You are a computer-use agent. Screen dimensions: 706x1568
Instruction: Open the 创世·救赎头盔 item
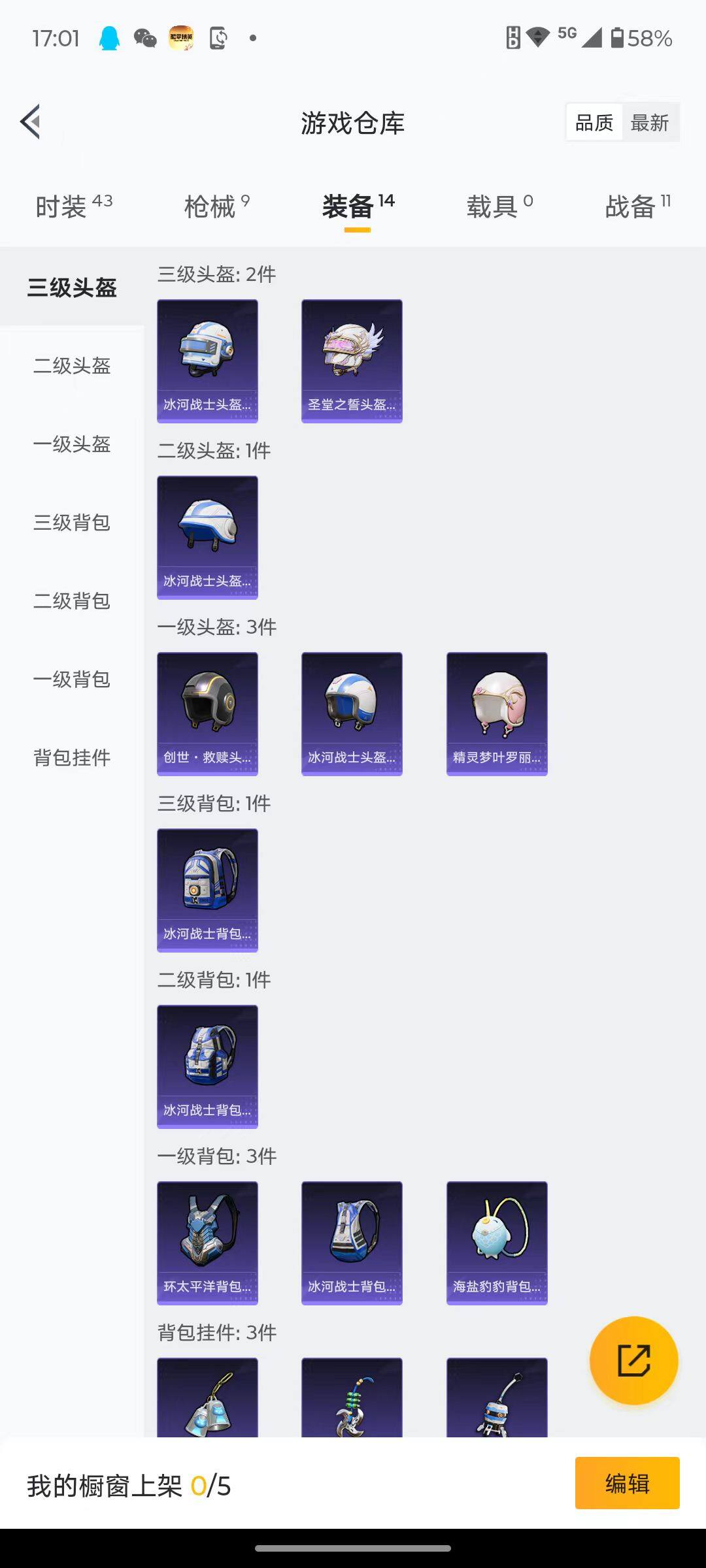coord(207,713)
